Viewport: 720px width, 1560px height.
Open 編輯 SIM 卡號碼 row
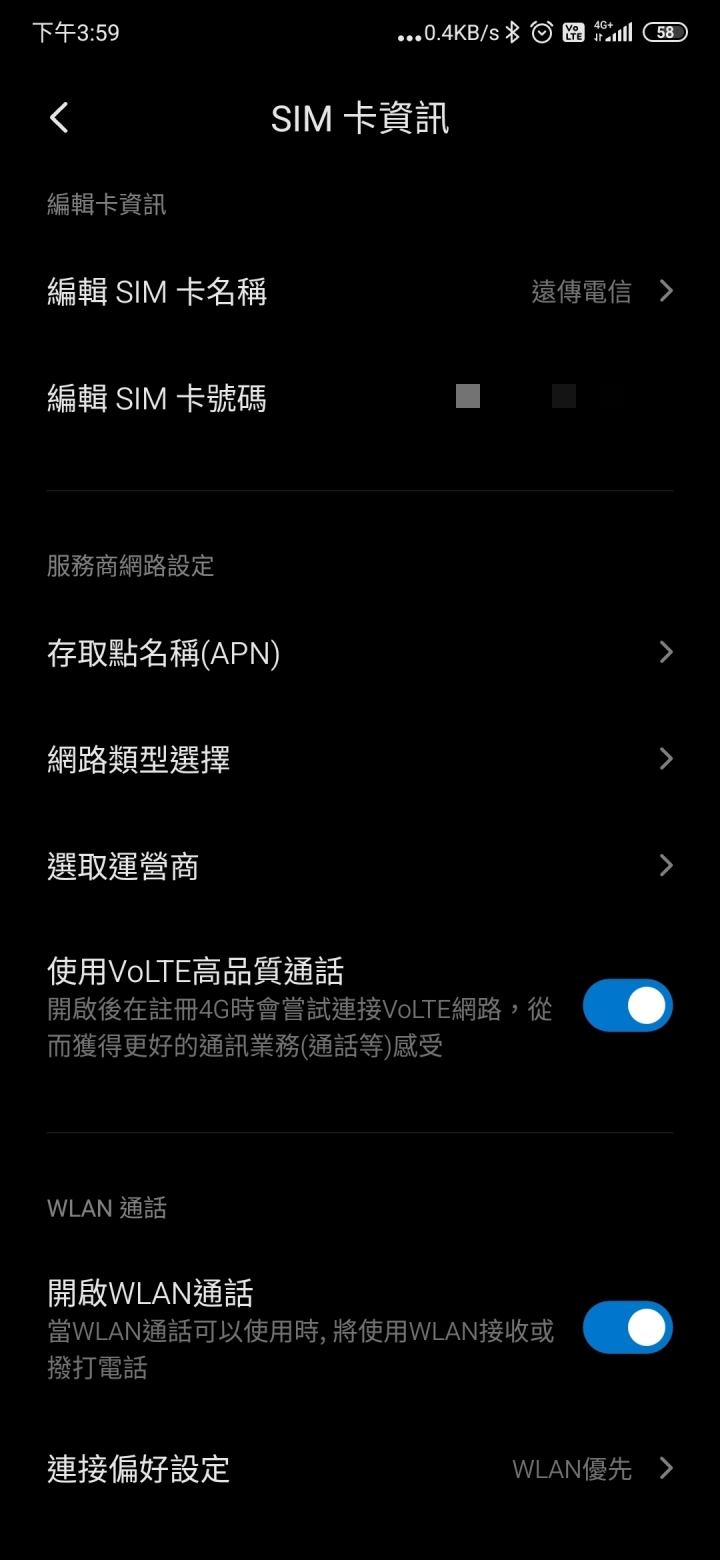pos(360,399)
